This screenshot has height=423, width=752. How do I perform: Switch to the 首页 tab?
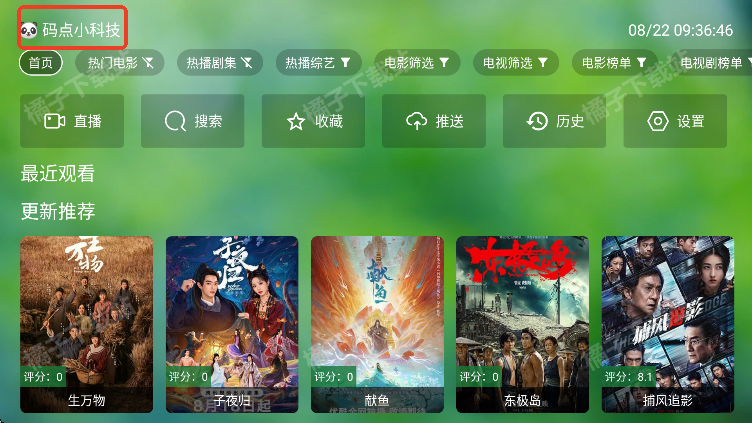(41, 62)
